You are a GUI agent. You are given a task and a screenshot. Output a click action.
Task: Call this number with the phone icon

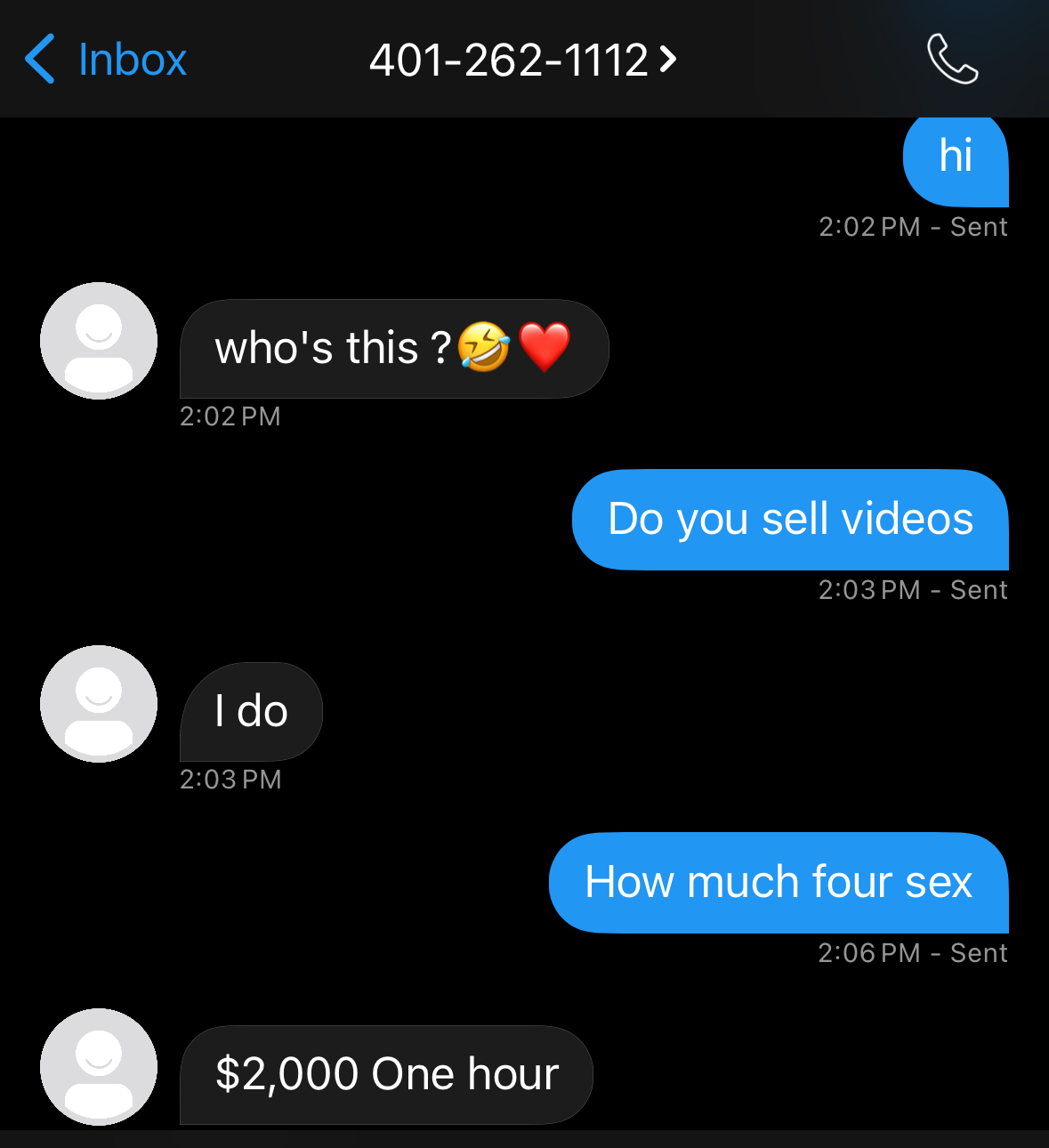952,60
